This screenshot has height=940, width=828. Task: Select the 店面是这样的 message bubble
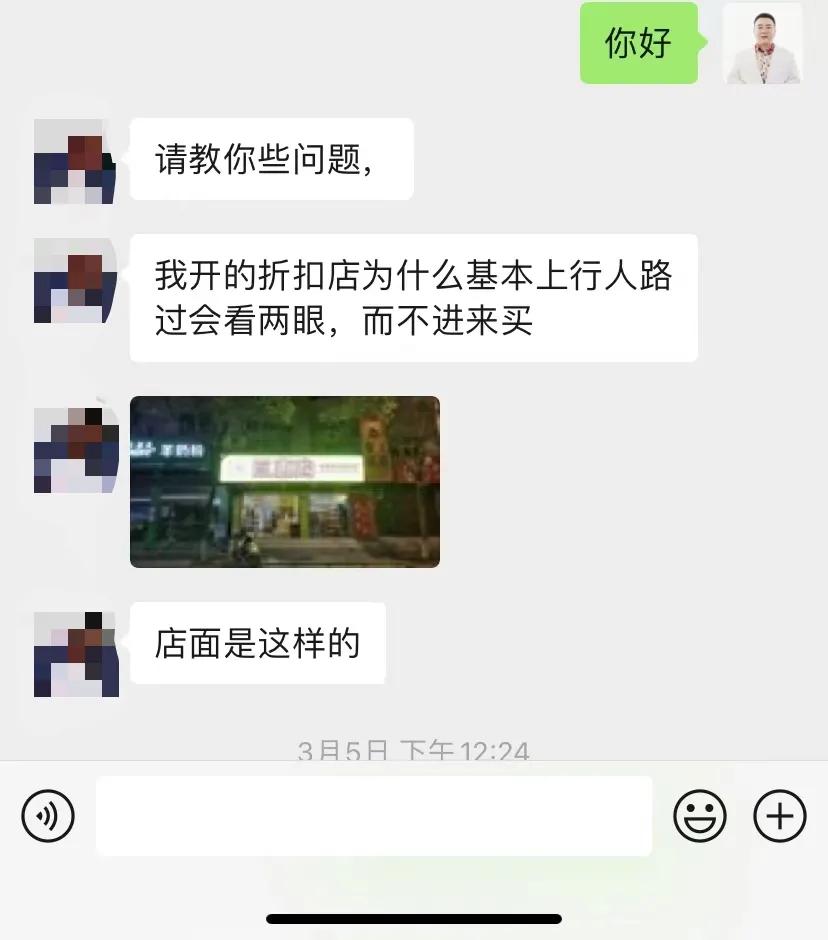(256, 645)
